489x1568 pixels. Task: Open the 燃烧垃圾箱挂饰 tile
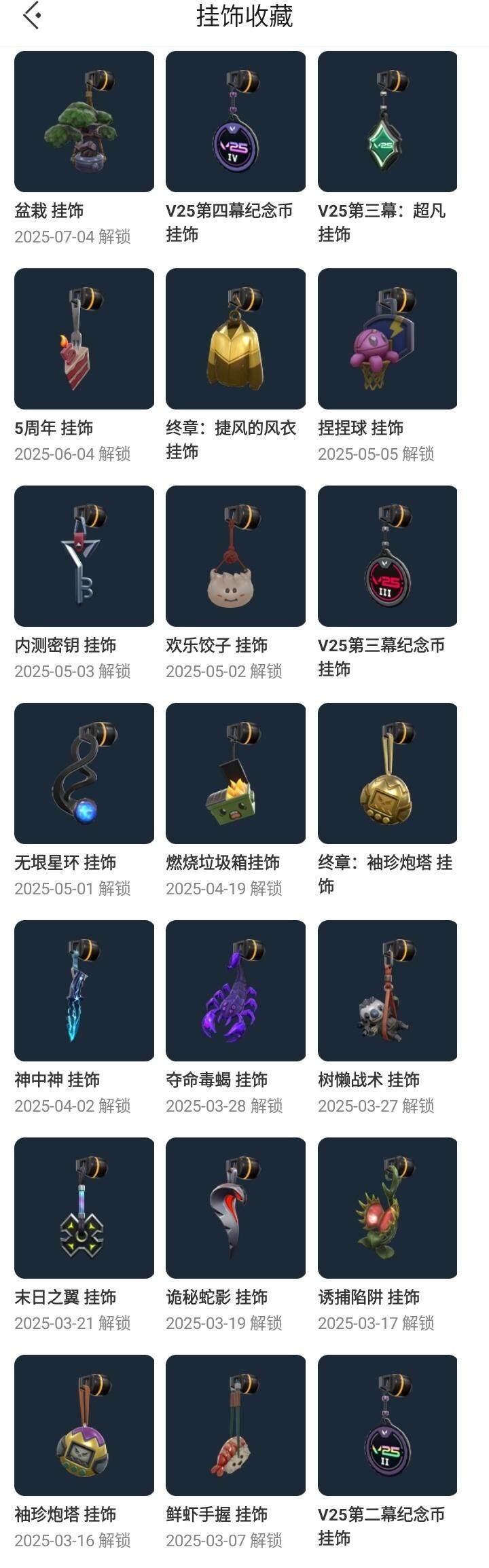[236, 773]
